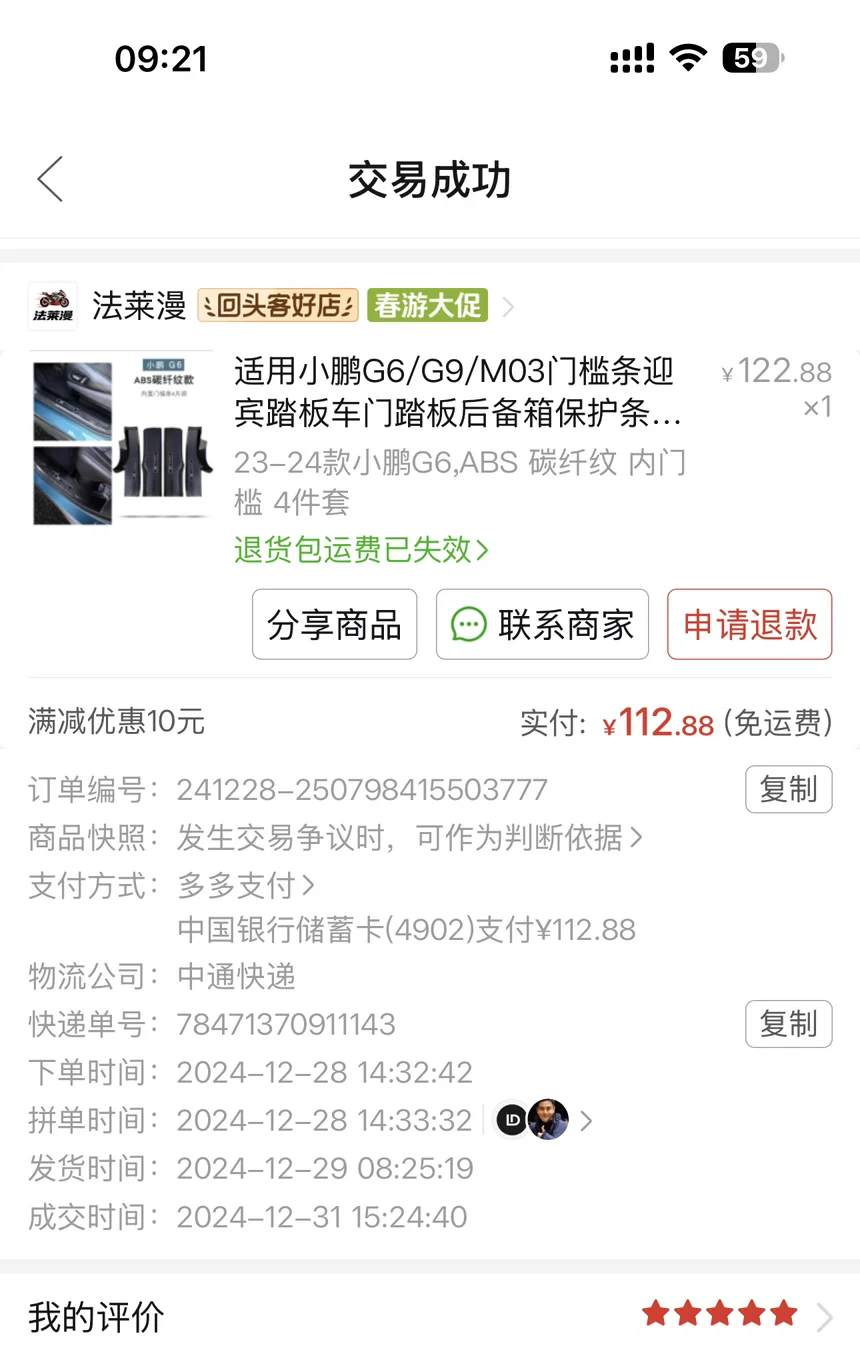Contact the seller via 联系商家

(542, 625)
